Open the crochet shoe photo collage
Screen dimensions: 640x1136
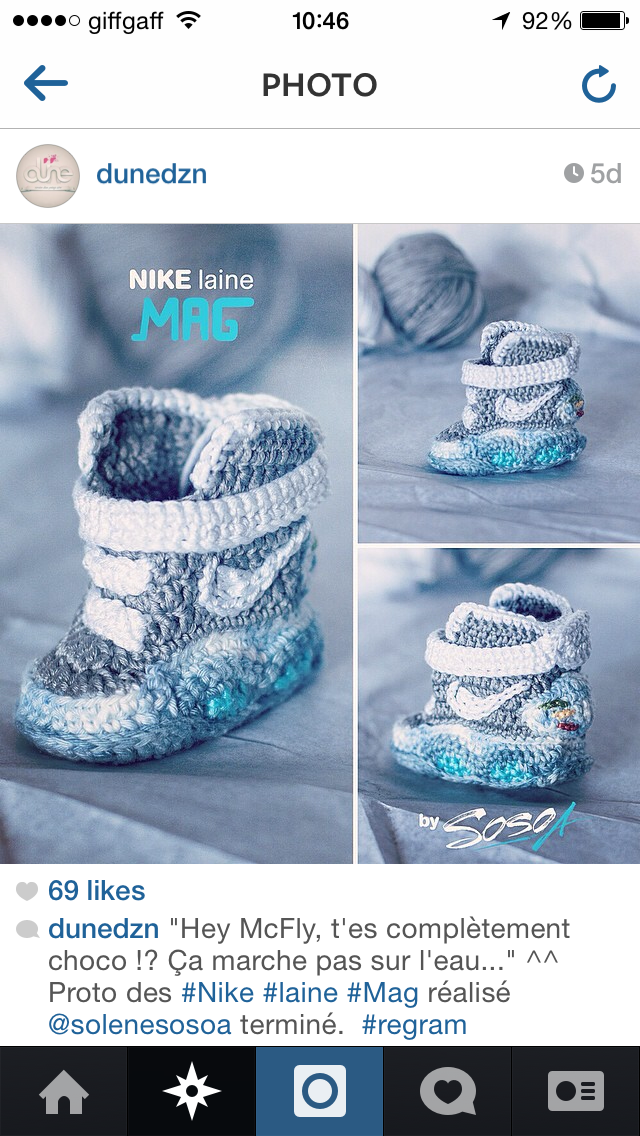[x=320, y=543]
